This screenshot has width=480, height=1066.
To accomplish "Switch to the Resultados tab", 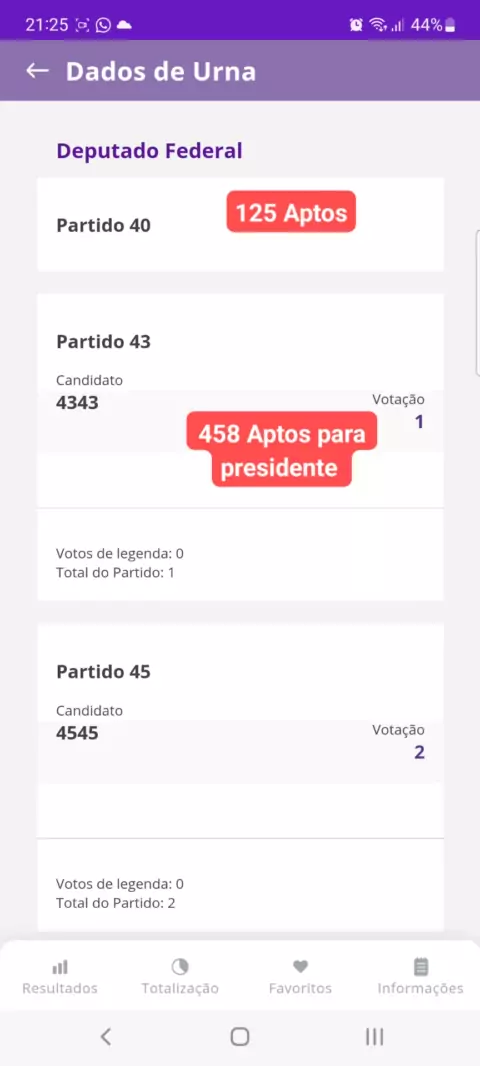I will click(x=60, y=978).
